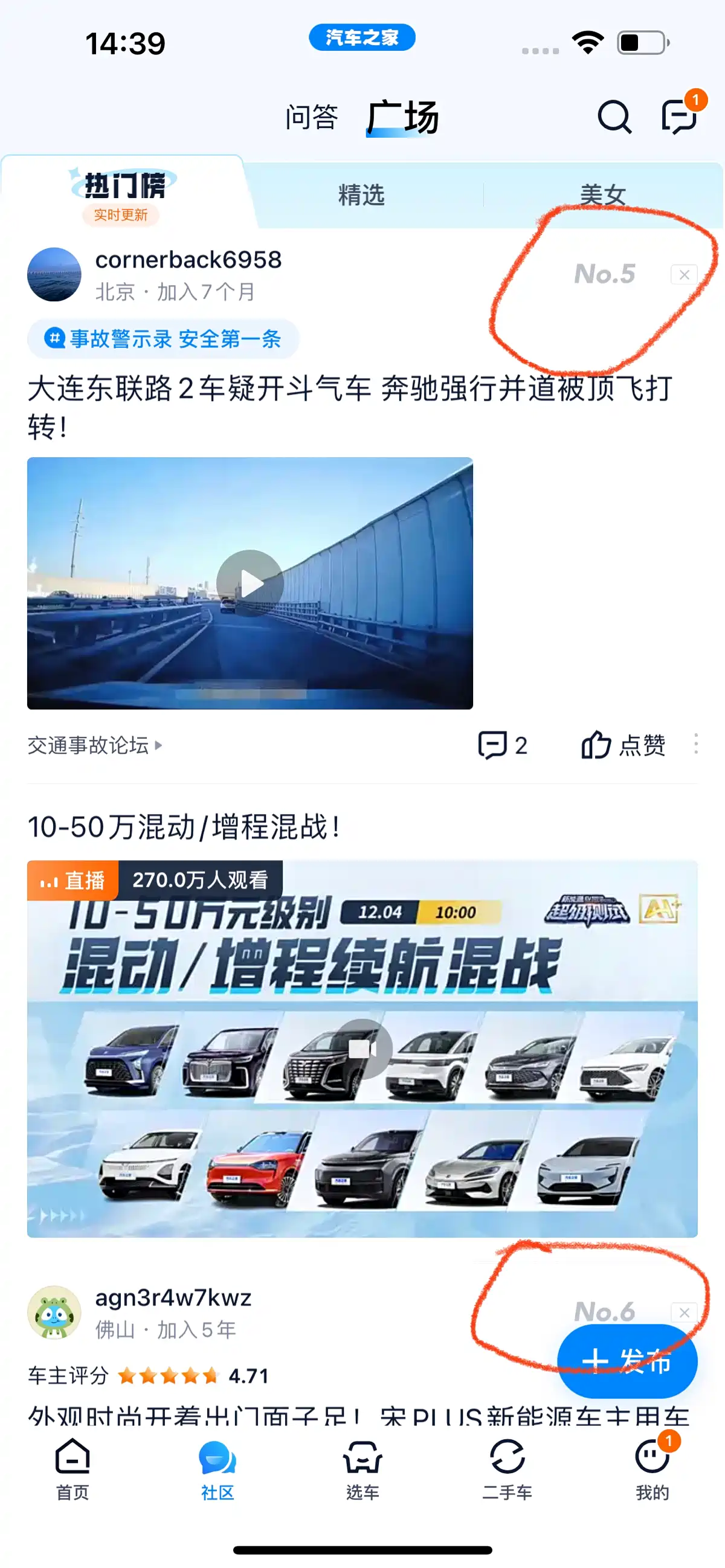The width and height of the screenshot is (725, 1568).
Task: Select the 精选 tab
Action: point(361,195)
